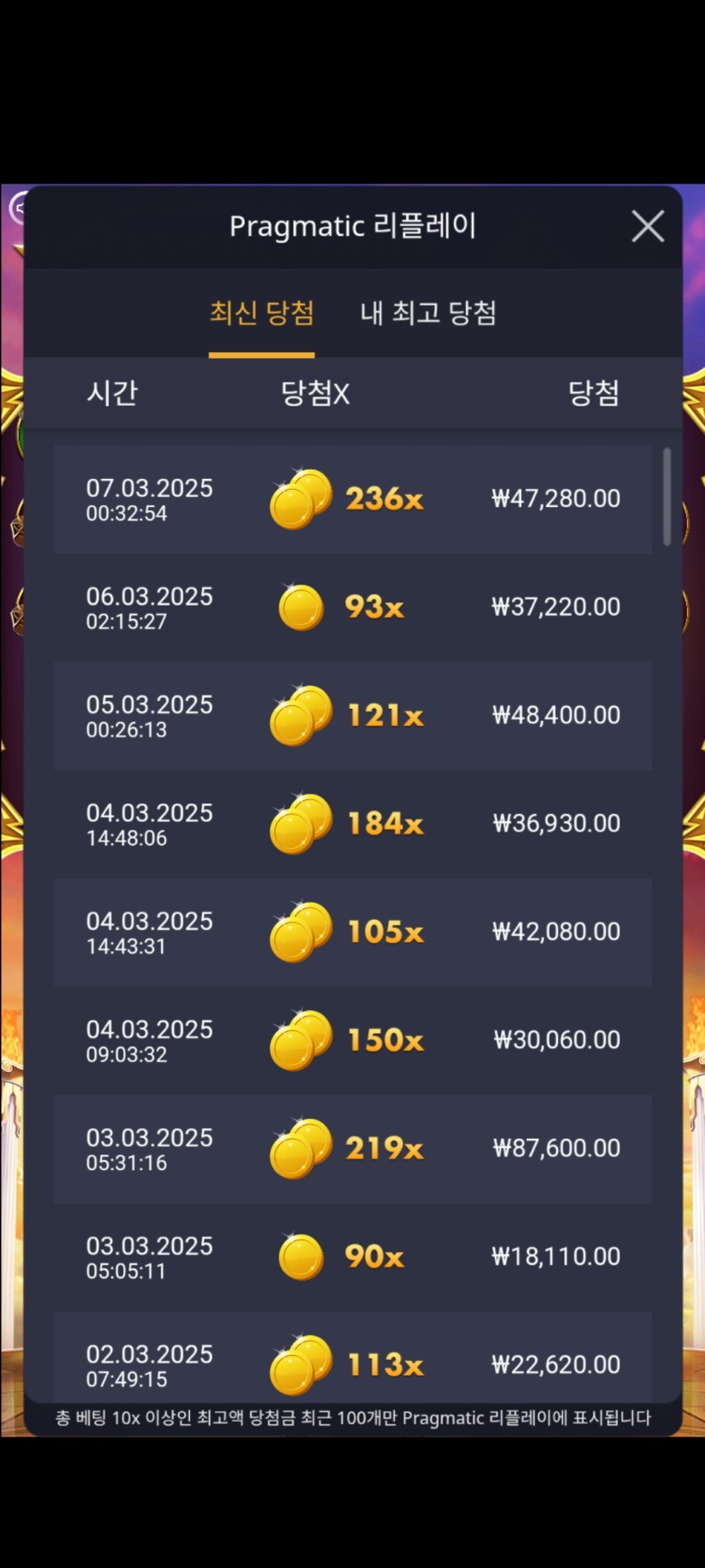Open the 236x replay from 07.03.2025
Screen dimensions: 705x1568
coord(352,499)
